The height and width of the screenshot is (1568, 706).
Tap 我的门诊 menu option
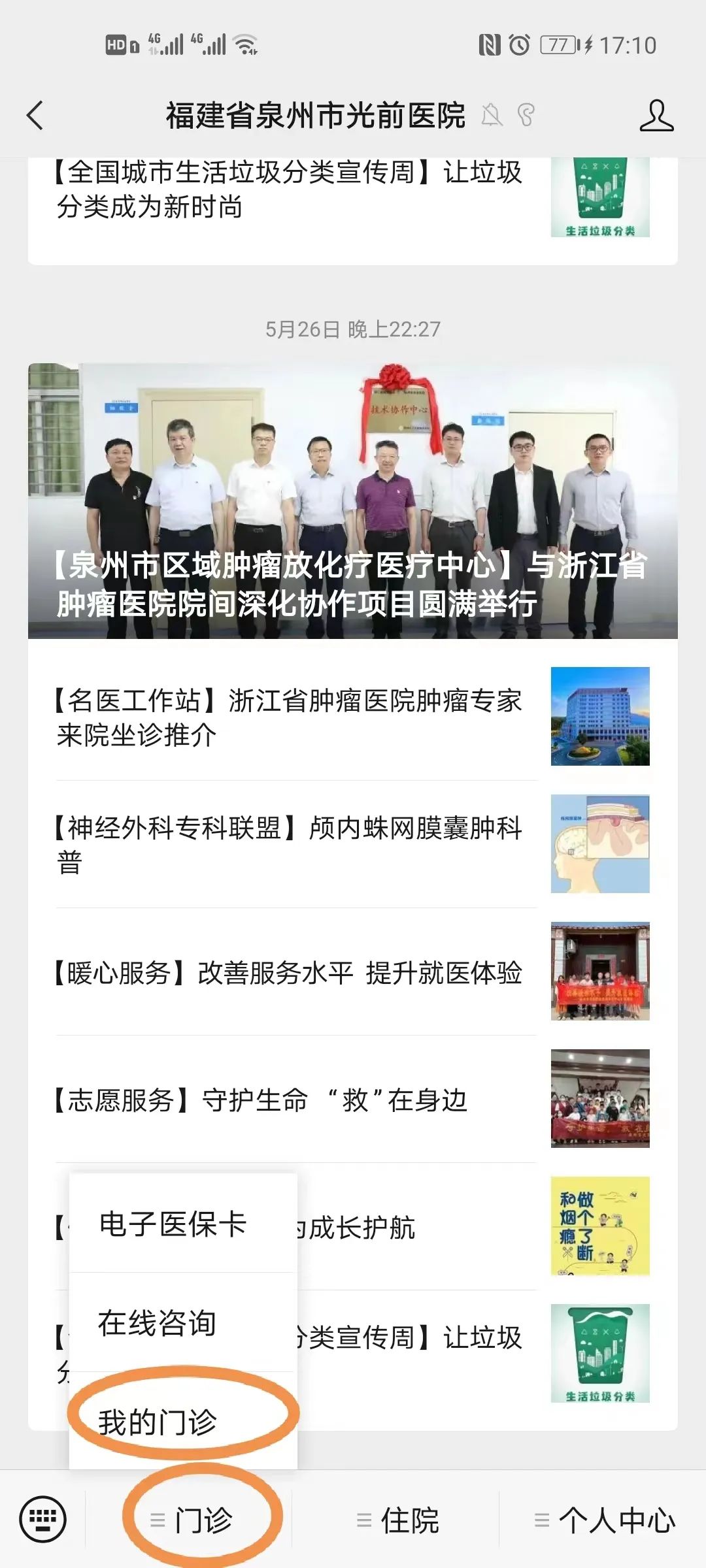[x=158, y=1421]
